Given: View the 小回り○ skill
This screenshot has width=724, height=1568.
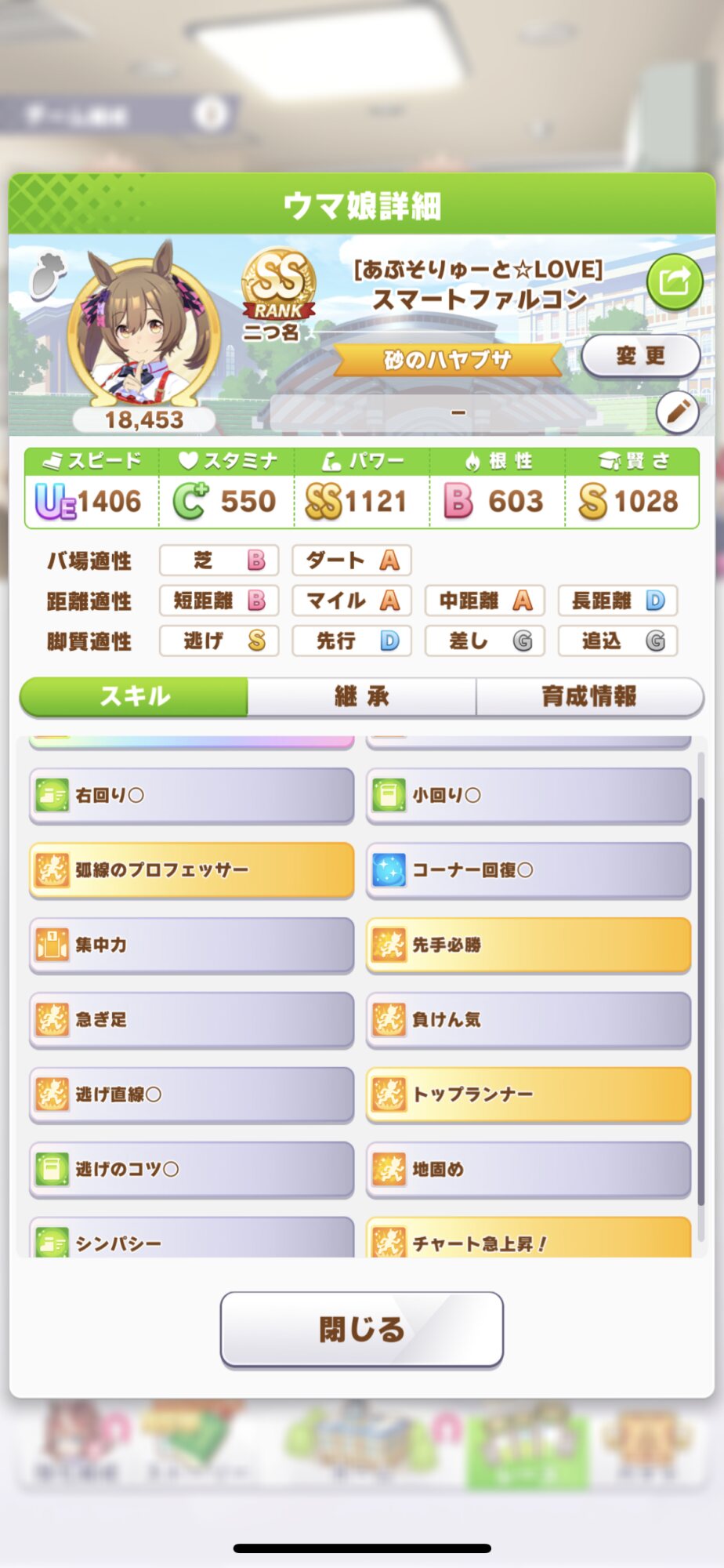Looking at the screenshot, I should tap(528, 795).
